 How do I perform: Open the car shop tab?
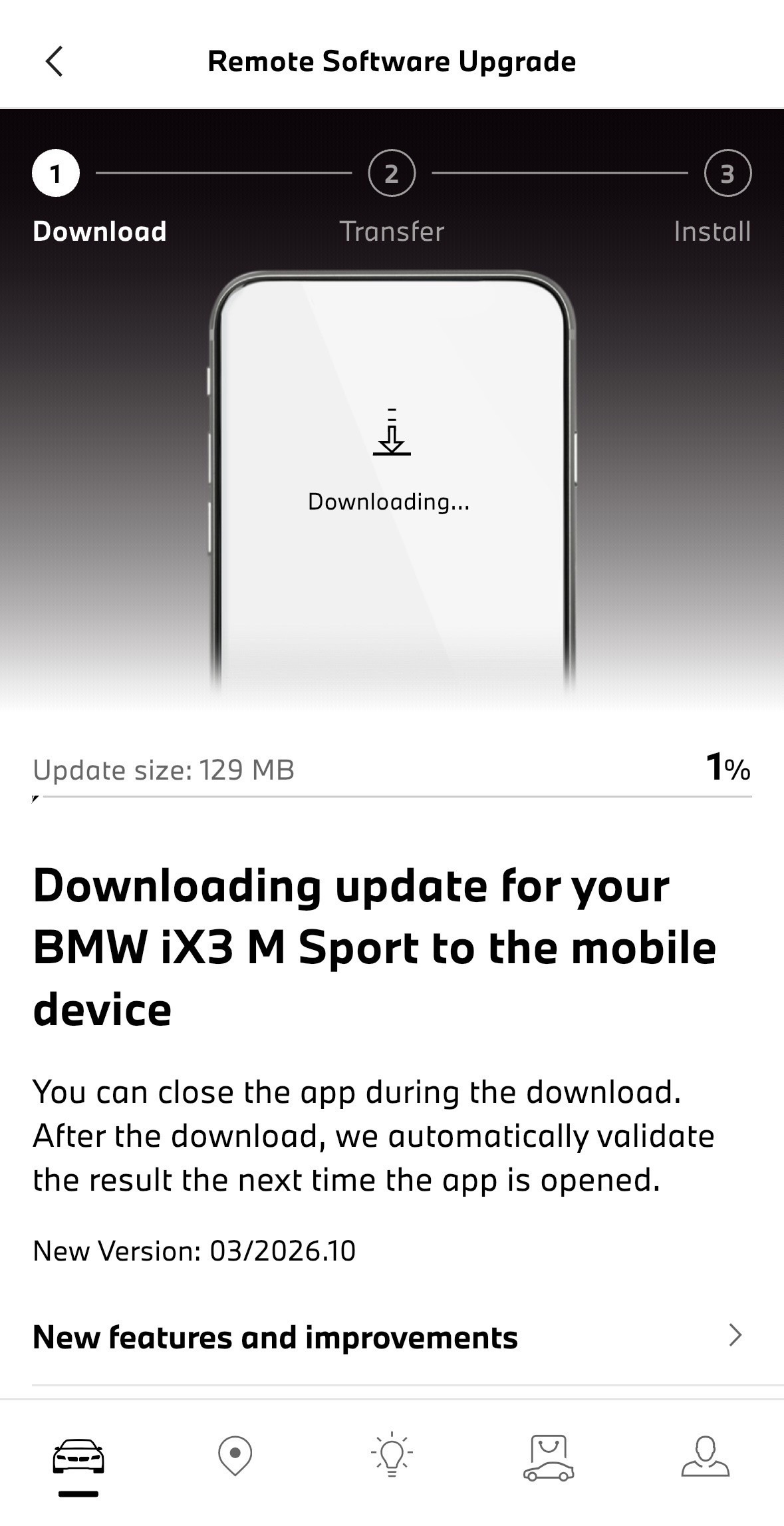click(549, 1457)
